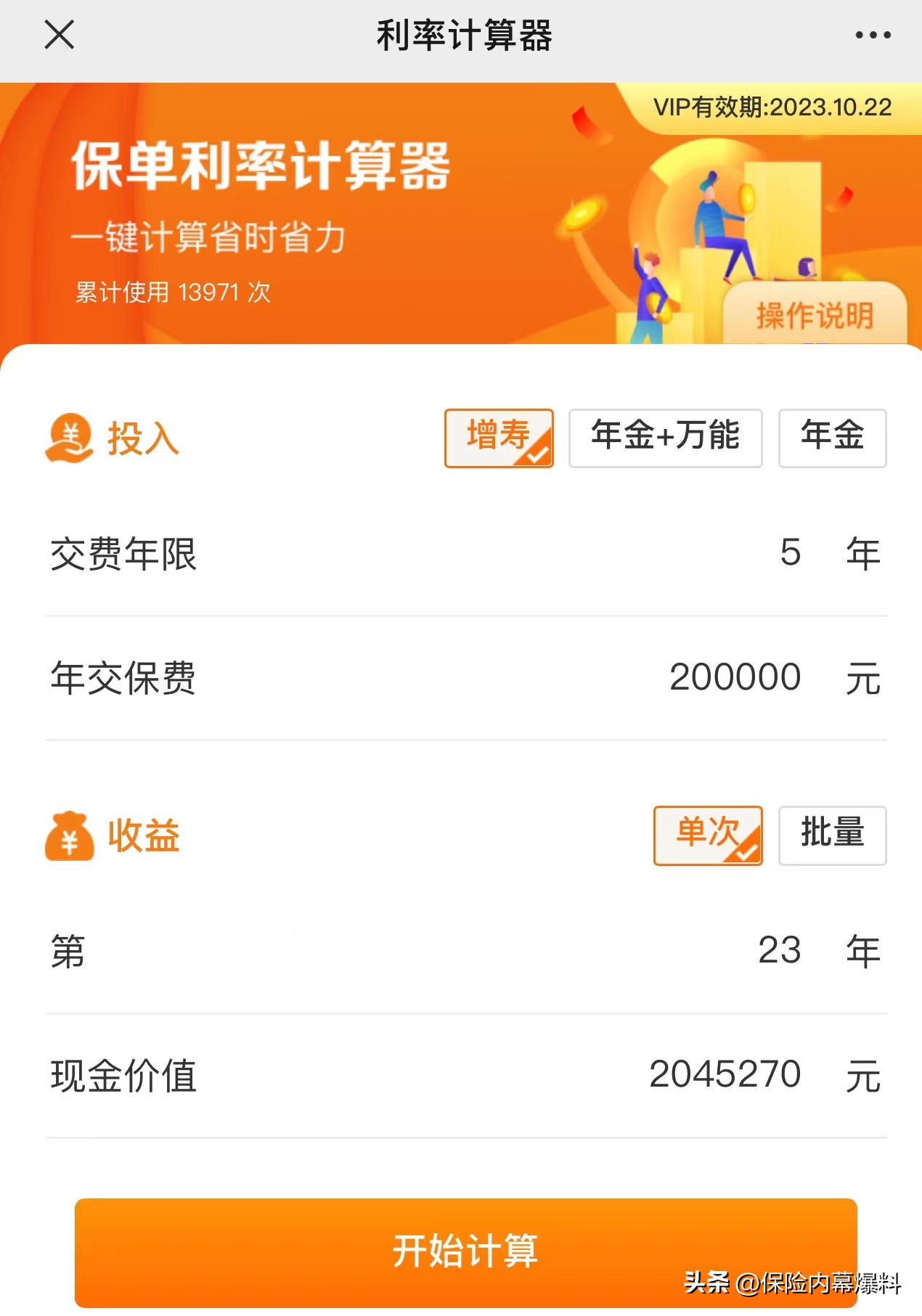Switch to 年金 product type
The height and width of the screenshot is (1316, 922).
tap(832, 437)
